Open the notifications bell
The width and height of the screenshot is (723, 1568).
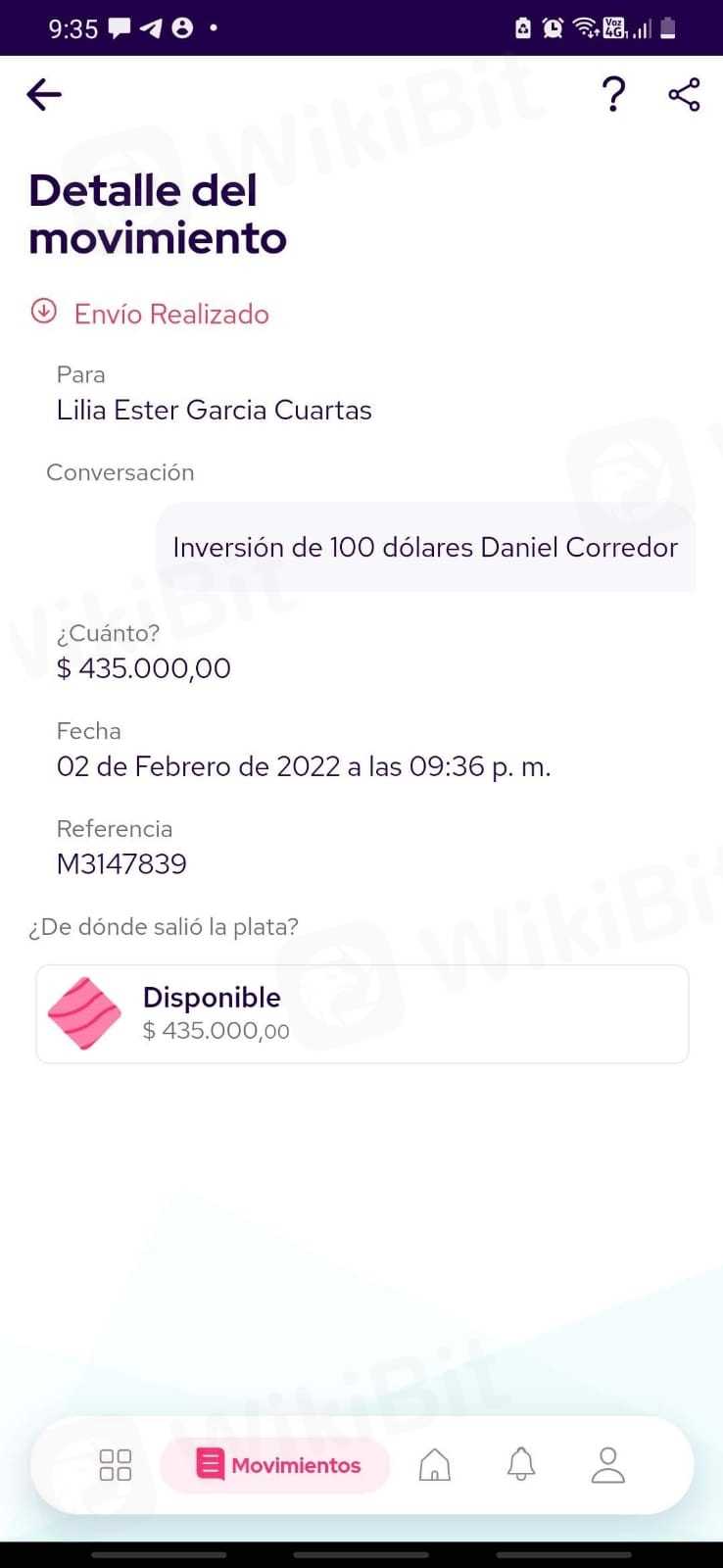click(521, 1465)
